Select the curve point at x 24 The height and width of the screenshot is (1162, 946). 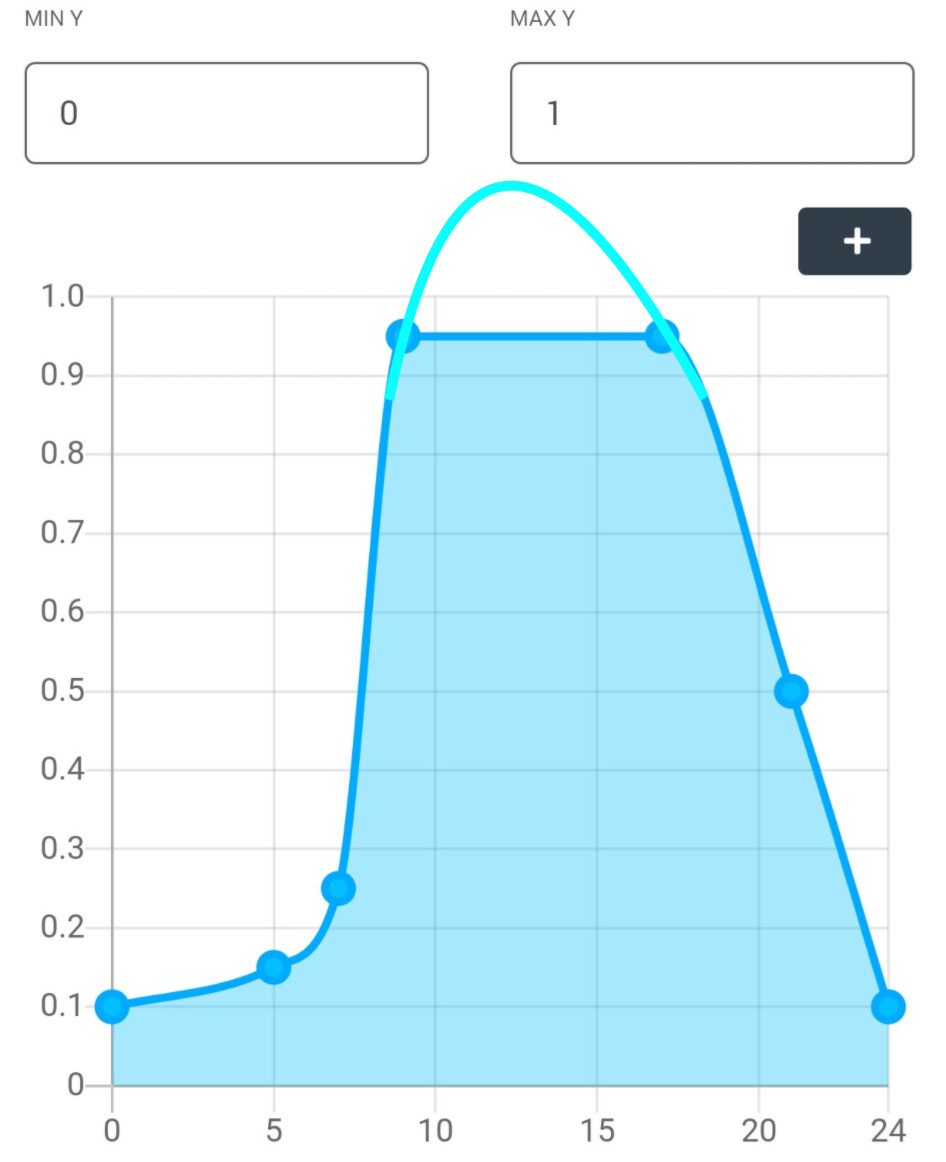887,1006
